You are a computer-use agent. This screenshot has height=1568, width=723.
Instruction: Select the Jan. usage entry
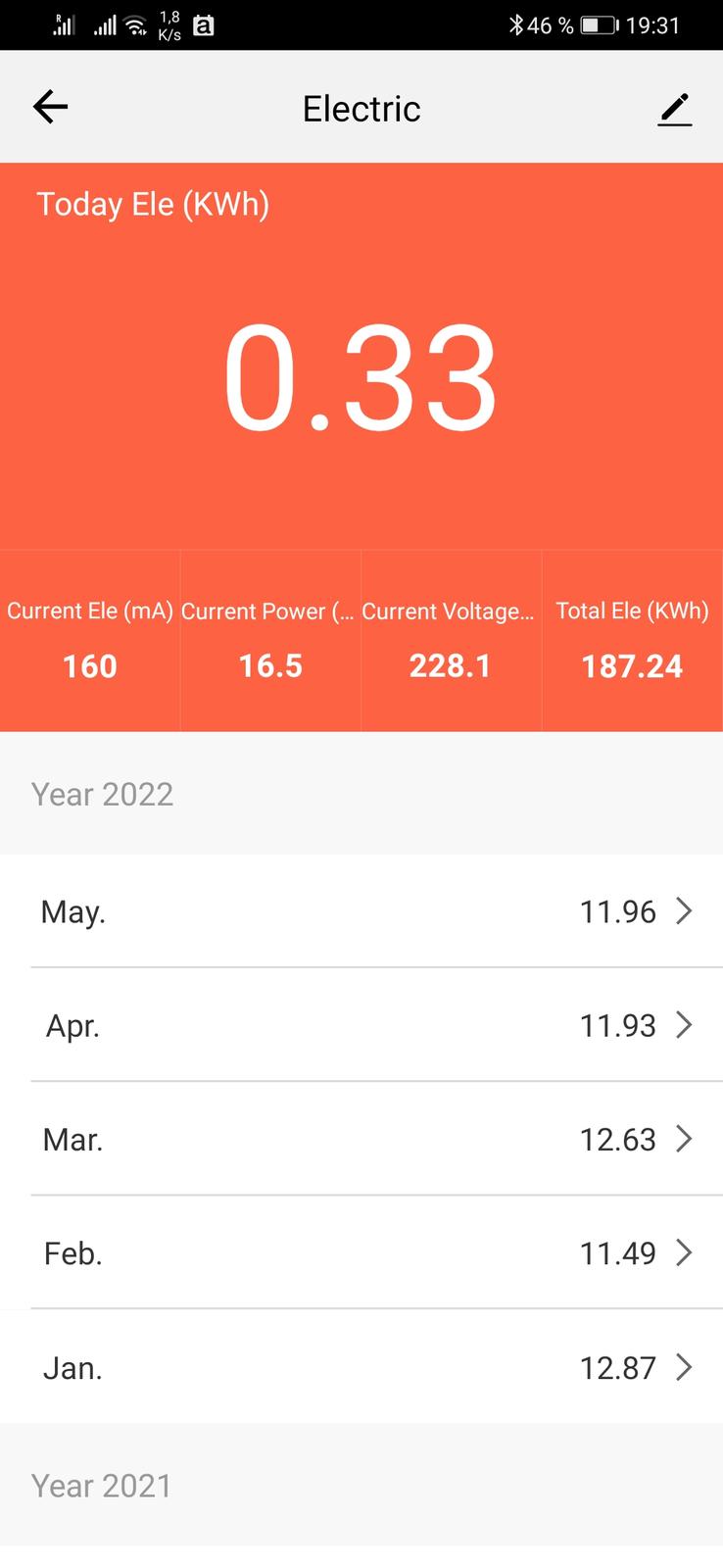click(361, 1367)
